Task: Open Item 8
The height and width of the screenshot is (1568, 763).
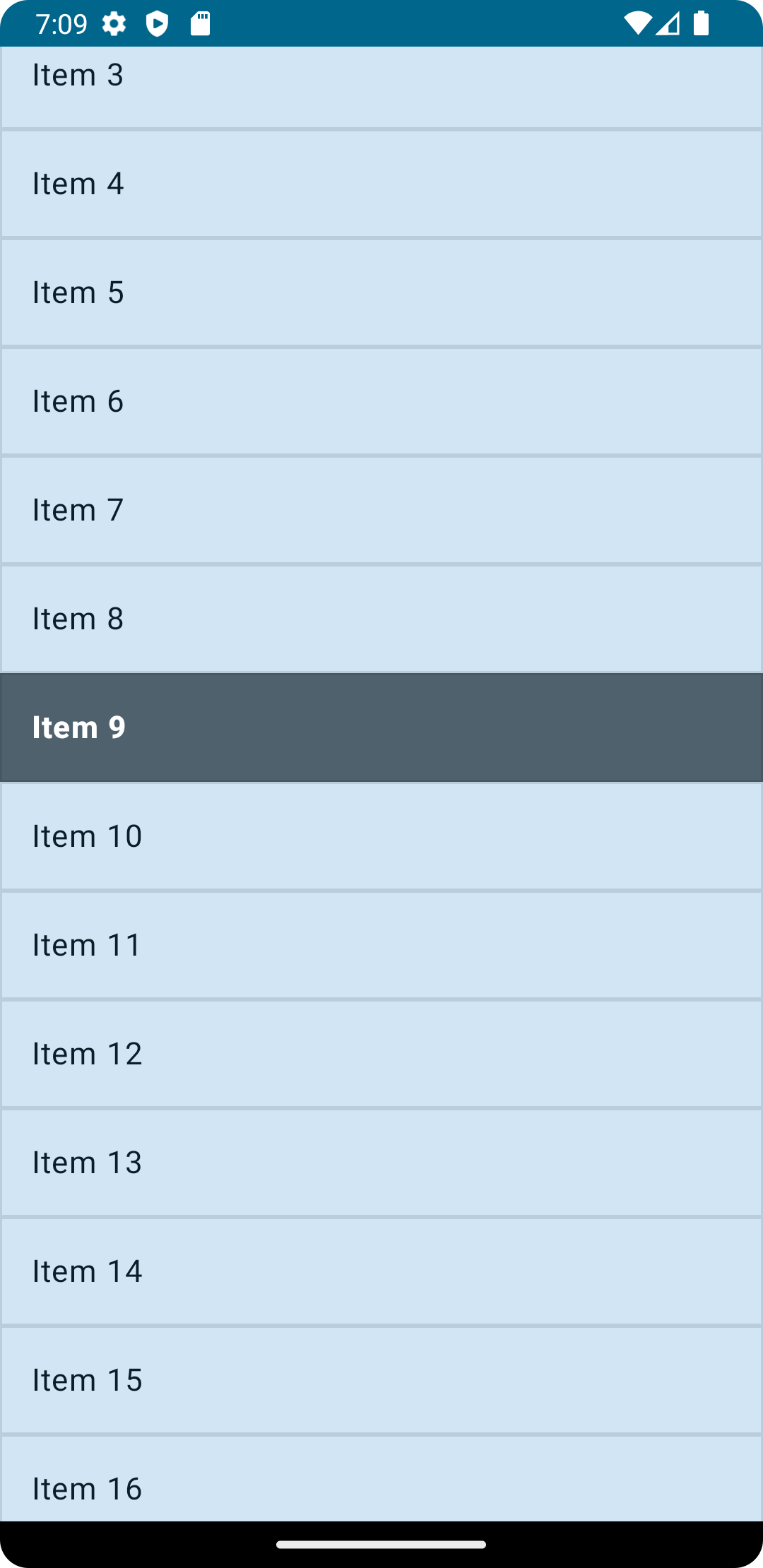Action: [x=381, y=619]
